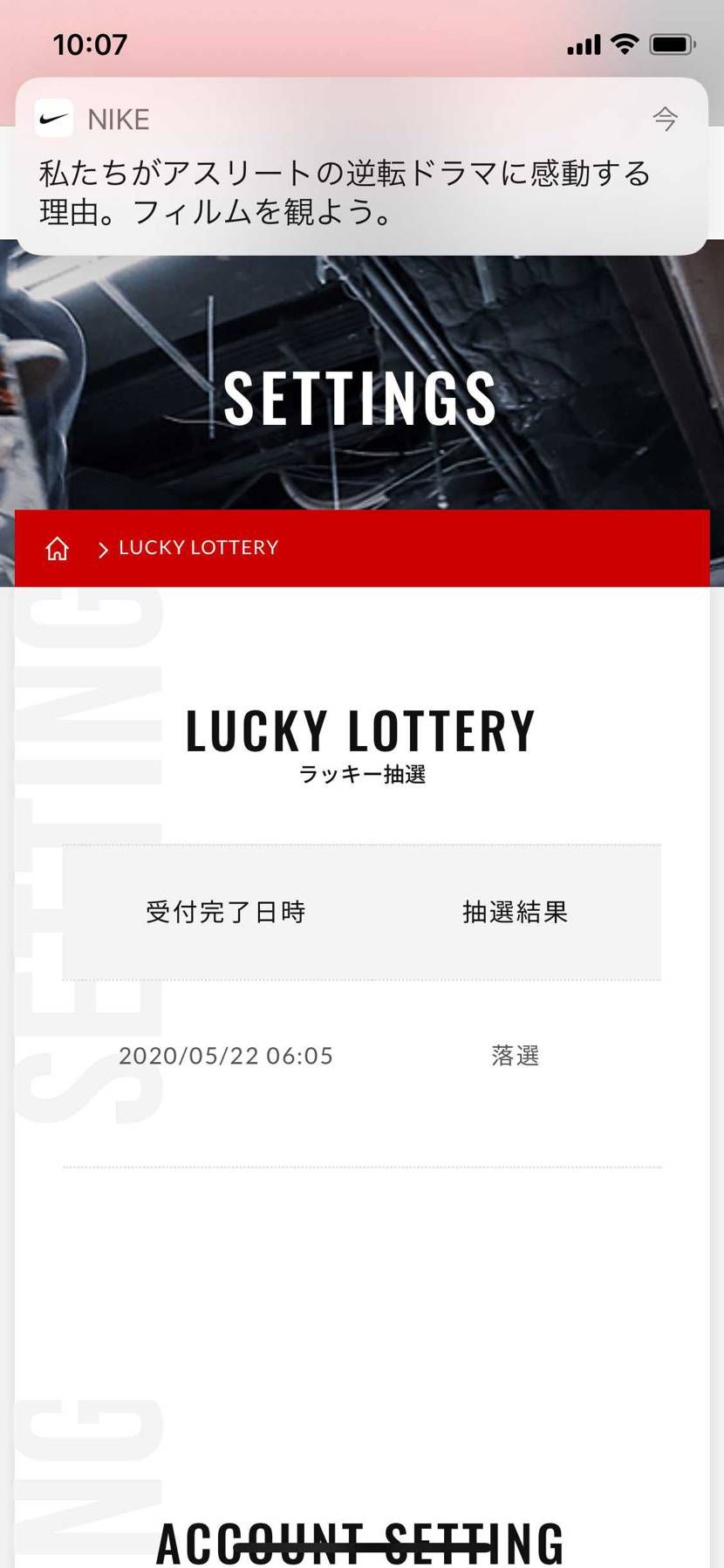This screenshot has height=1568, width=724.
Task: Go to home via breadcrumb icon
Action: 58,549
